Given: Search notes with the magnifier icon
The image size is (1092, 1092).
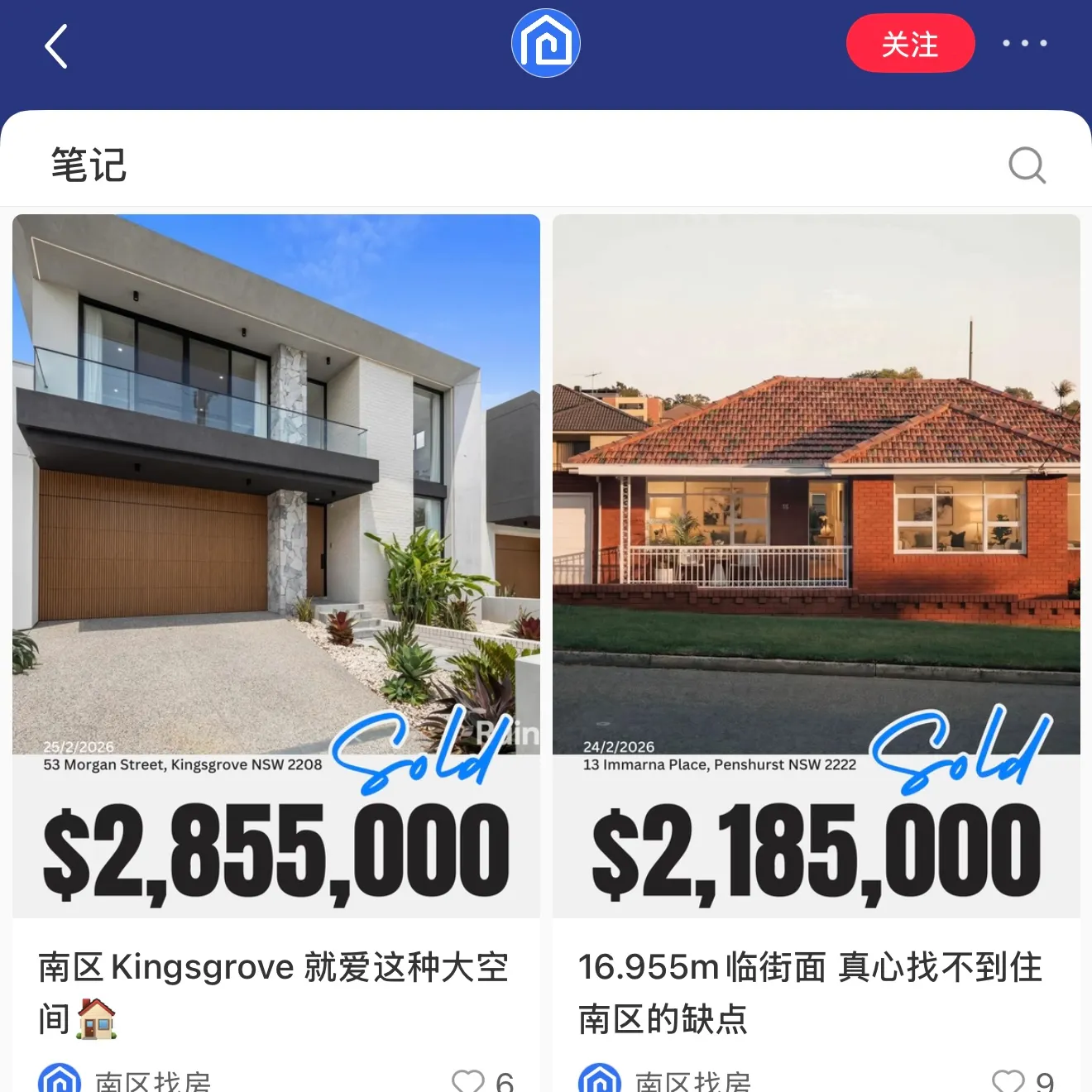Looking at the screenshot, I should click(1027, 165).
